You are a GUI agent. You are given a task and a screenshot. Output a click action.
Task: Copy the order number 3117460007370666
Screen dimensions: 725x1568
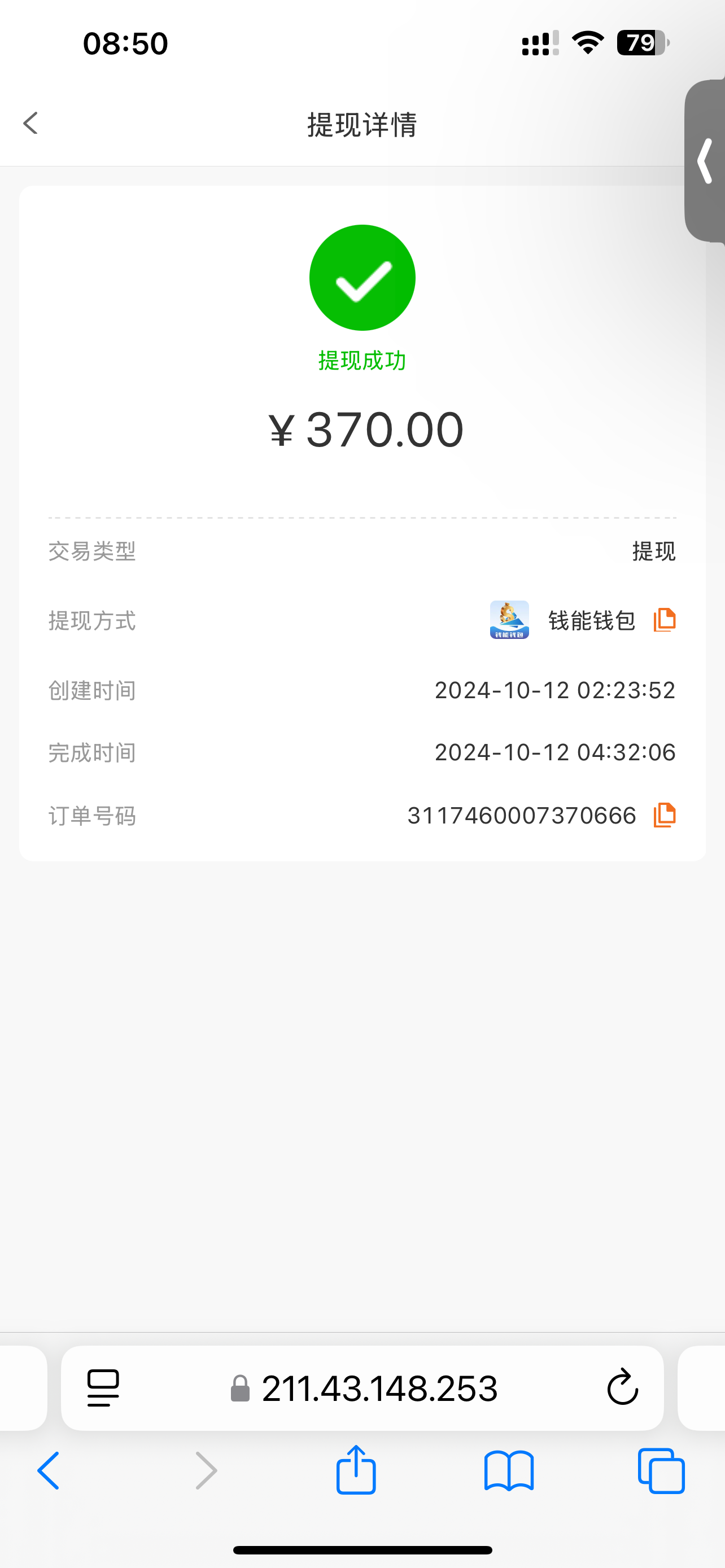tap(663, 816)
